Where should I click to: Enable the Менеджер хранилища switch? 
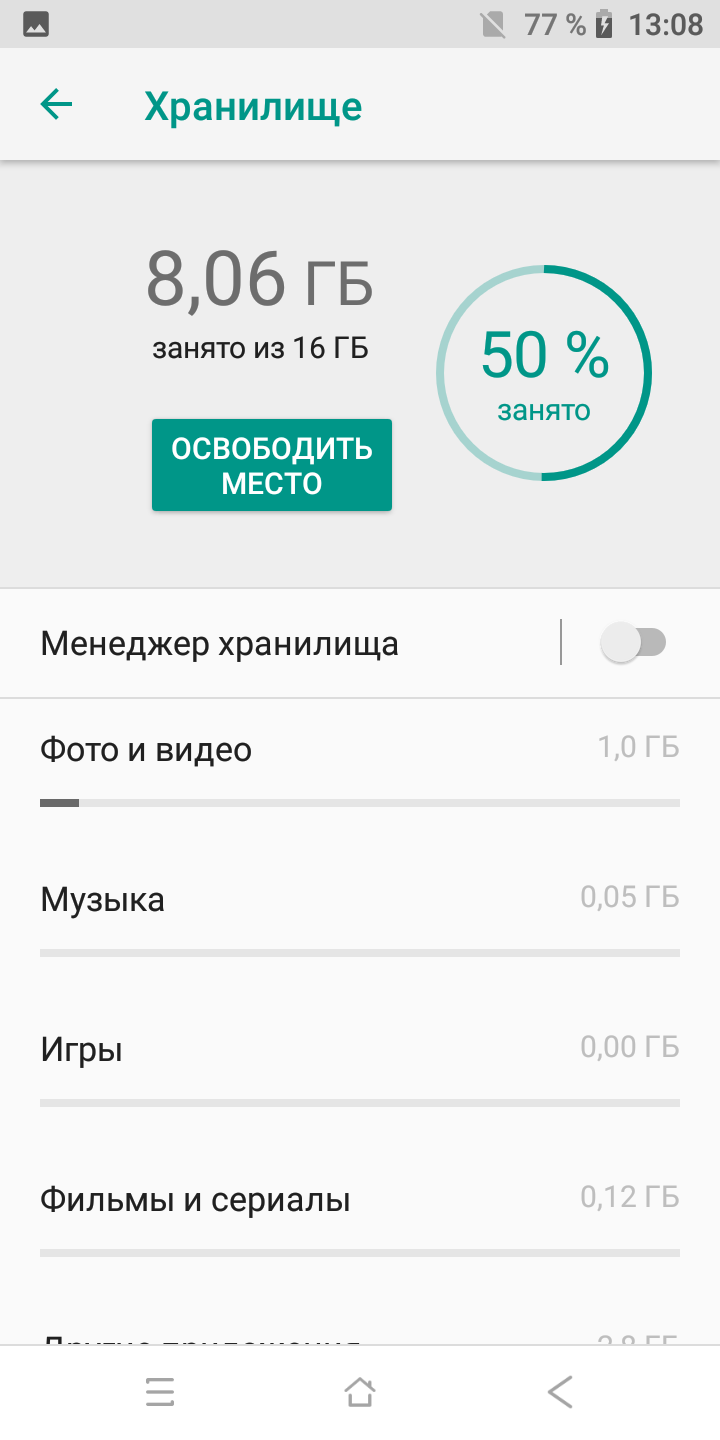coord(634,643)
